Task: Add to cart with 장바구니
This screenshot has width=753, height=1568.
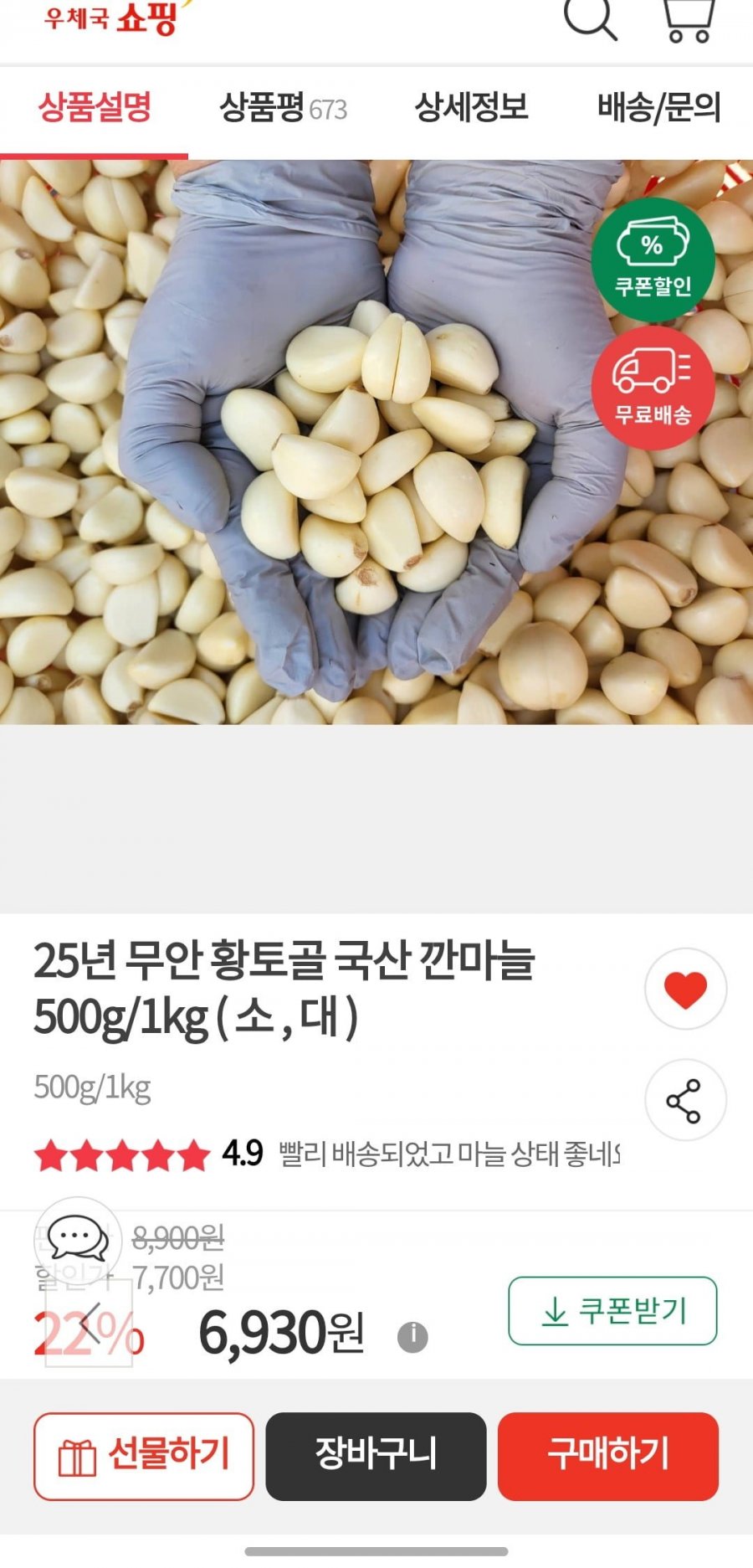Action: pos(376,1456)
